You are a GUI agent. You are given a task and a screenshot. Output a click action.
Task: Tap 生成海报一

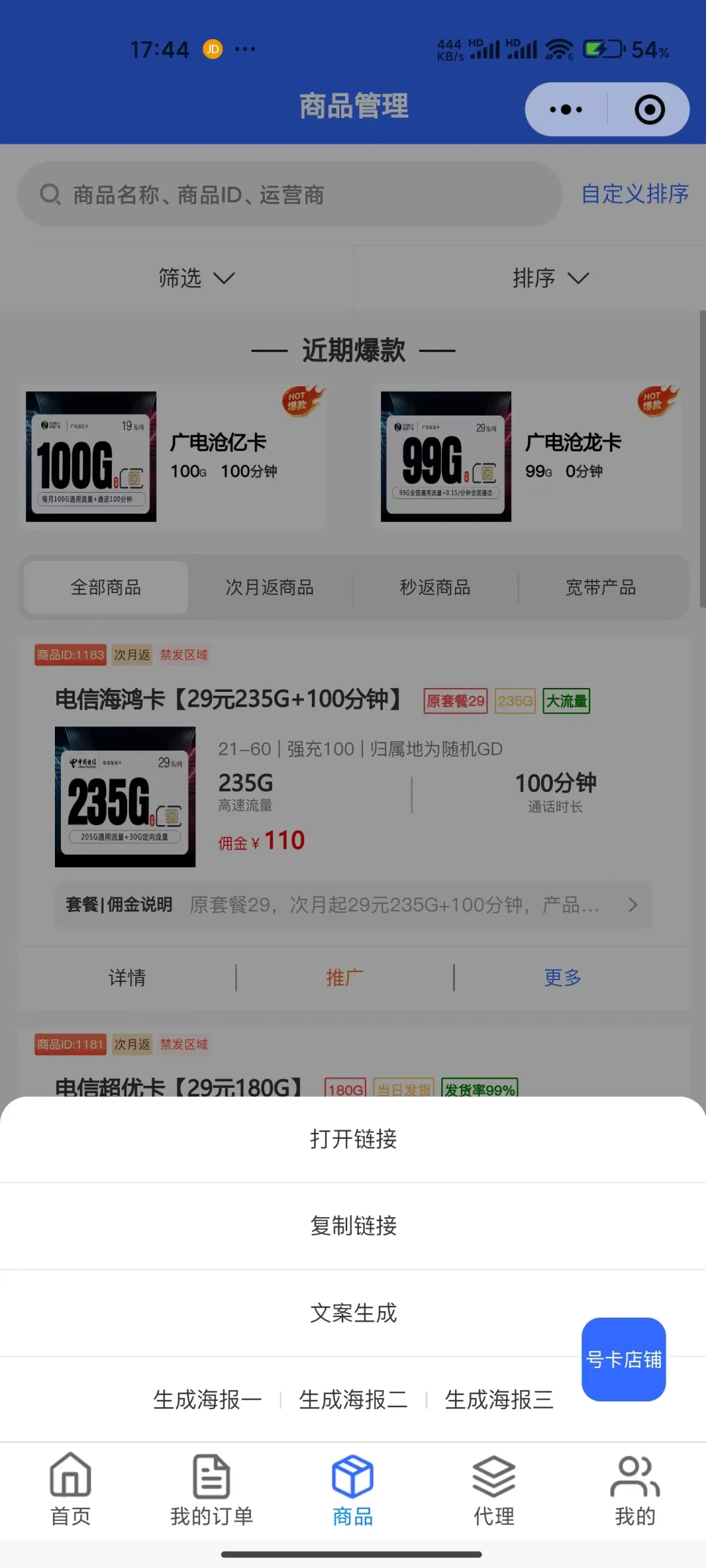207,1399
